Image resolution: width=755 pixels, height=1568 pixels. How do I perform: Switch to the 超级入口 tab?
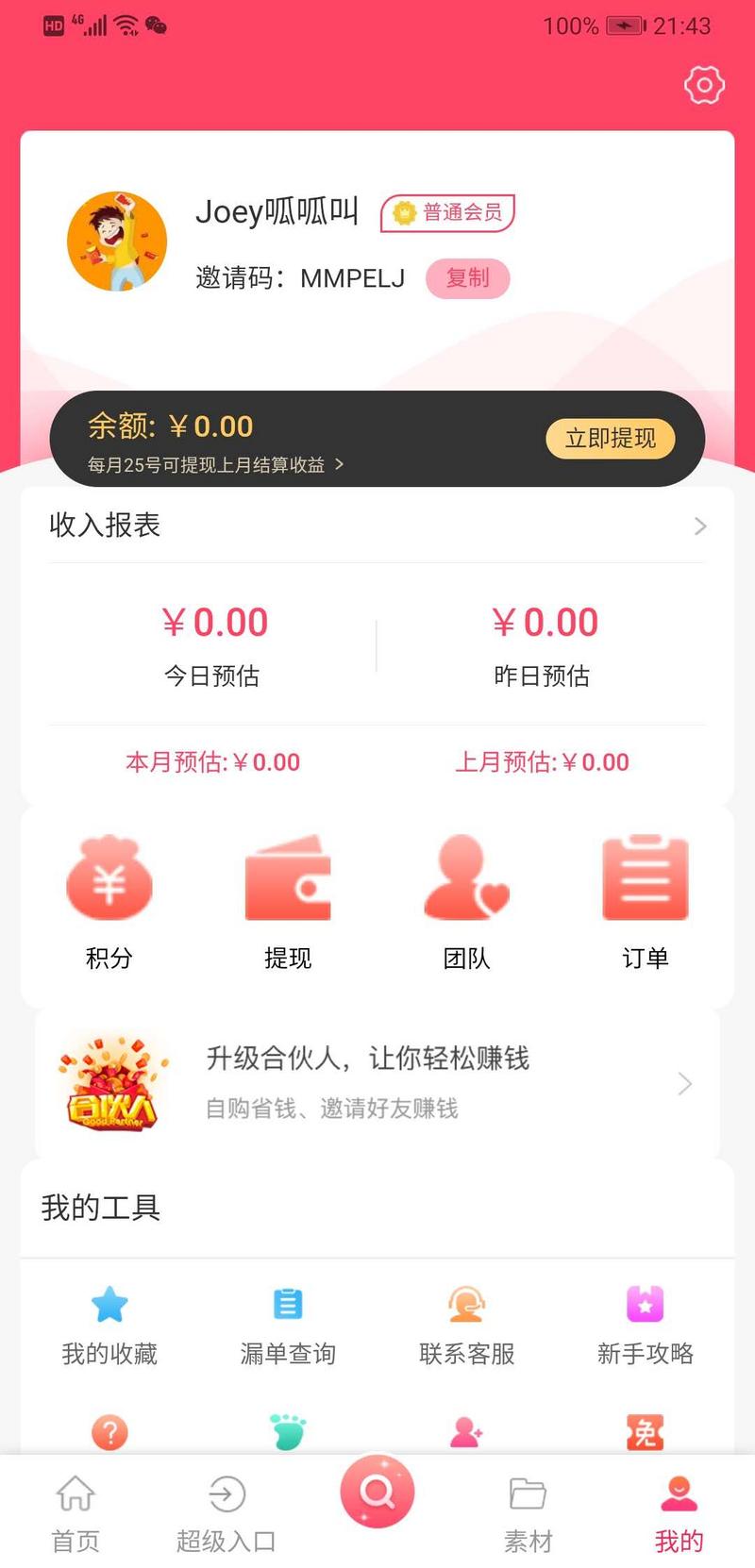pyautogui.click(x=226, y=1512)
